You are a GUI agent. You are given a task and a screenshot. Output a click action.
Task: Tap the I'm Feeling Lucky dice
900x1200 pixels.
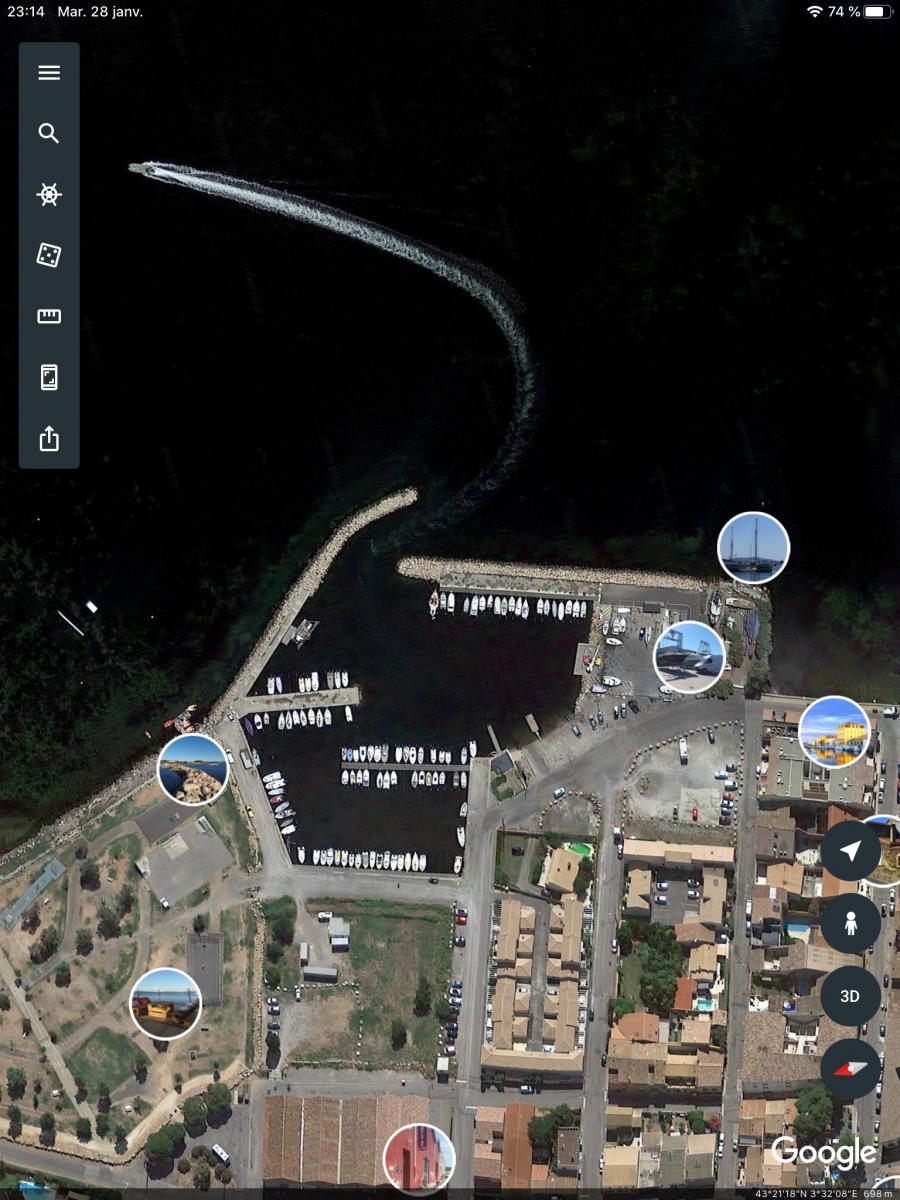click(x=49, y=255)
